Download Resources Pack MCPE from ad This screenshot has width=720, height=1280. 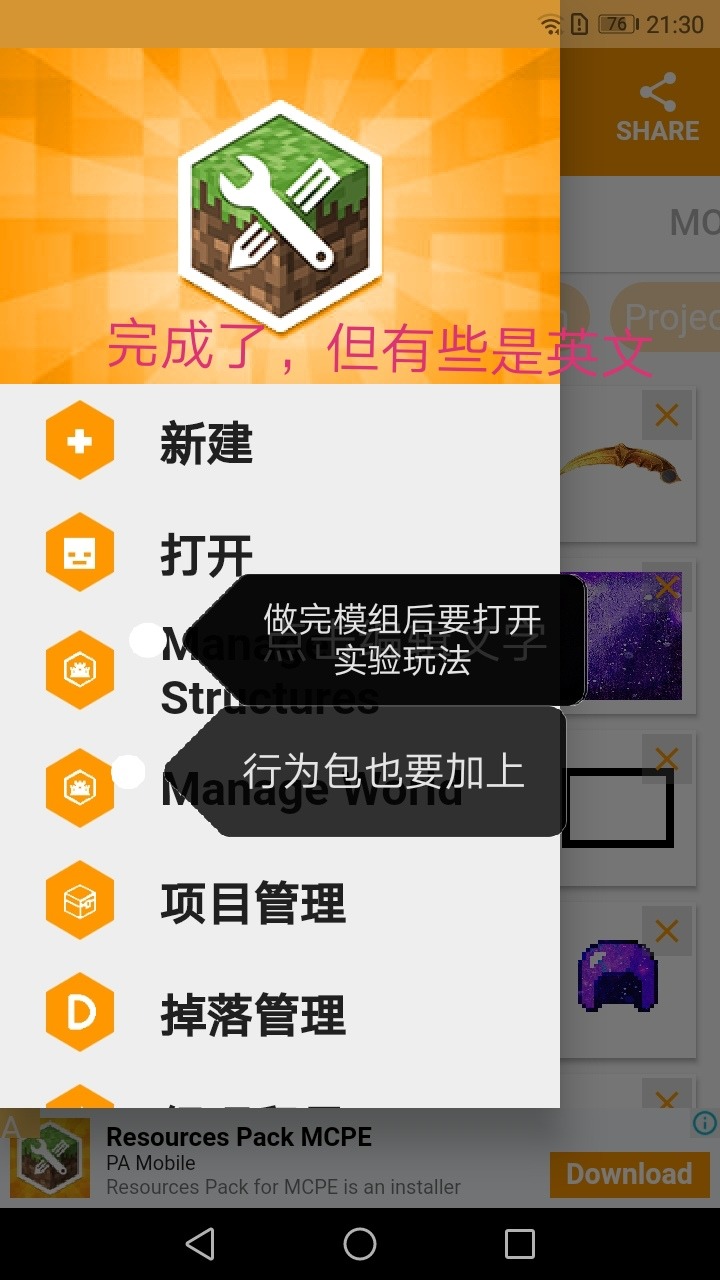tap(629, 1174)
